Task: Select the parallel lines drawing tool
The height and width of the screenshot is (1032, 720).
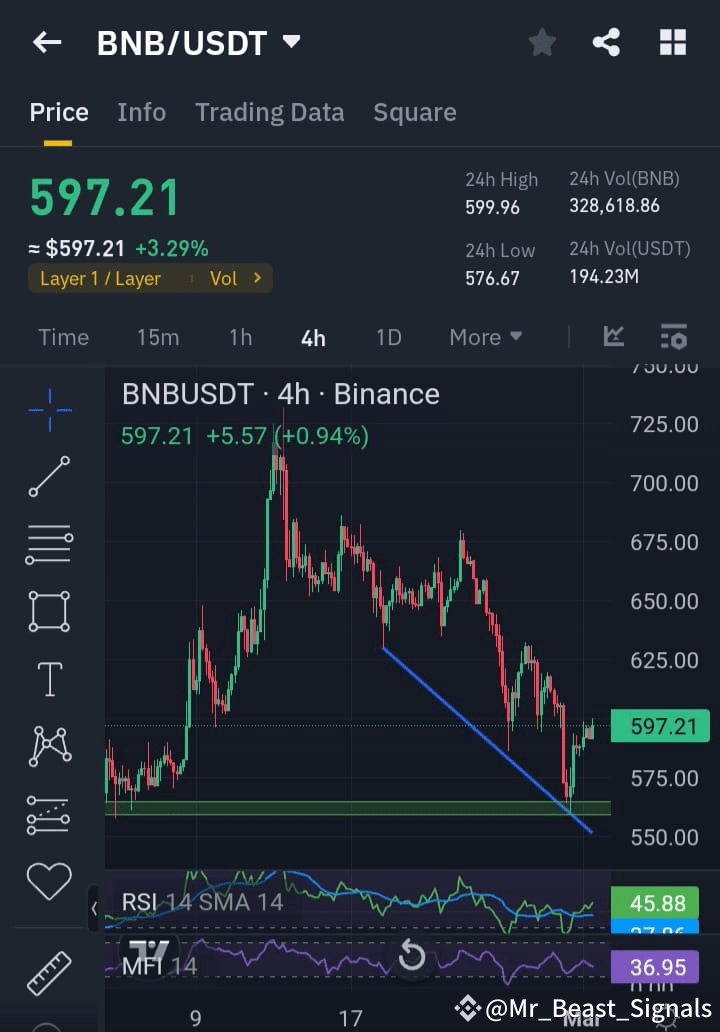Action: click(48, 544)
